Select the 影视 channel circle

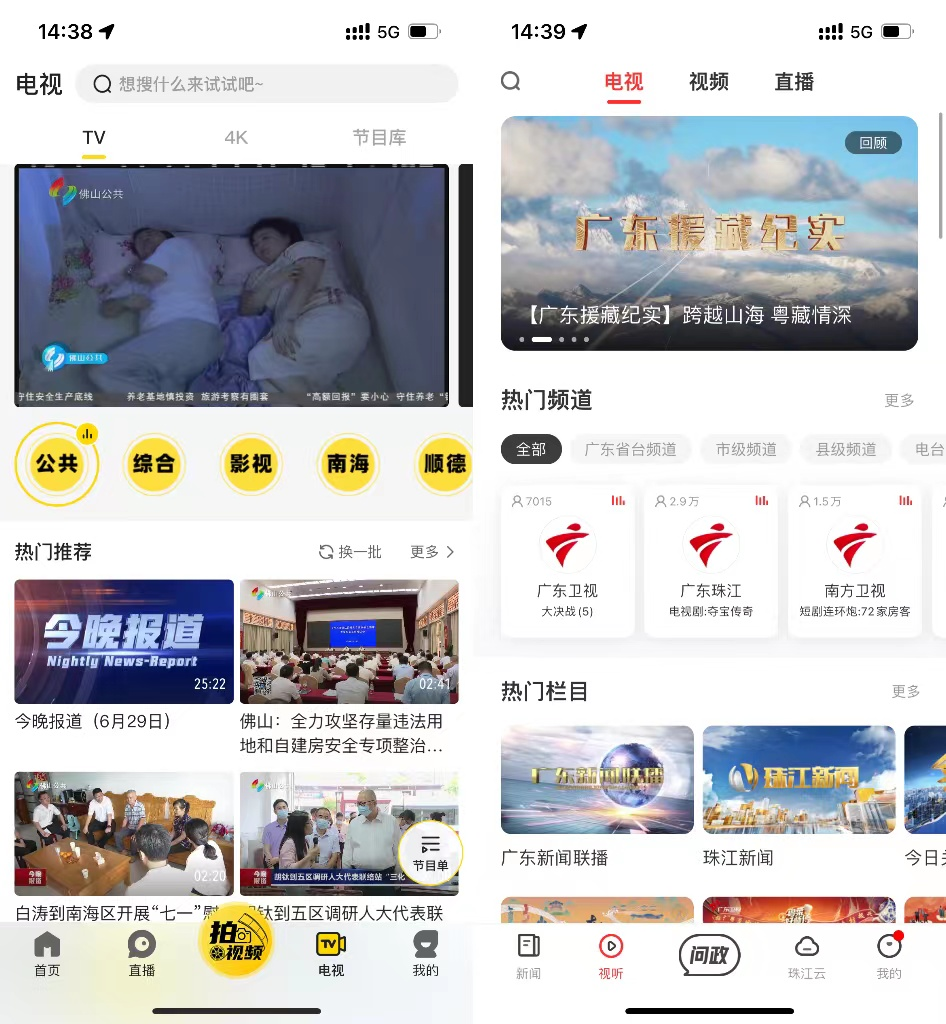point(250,463)
